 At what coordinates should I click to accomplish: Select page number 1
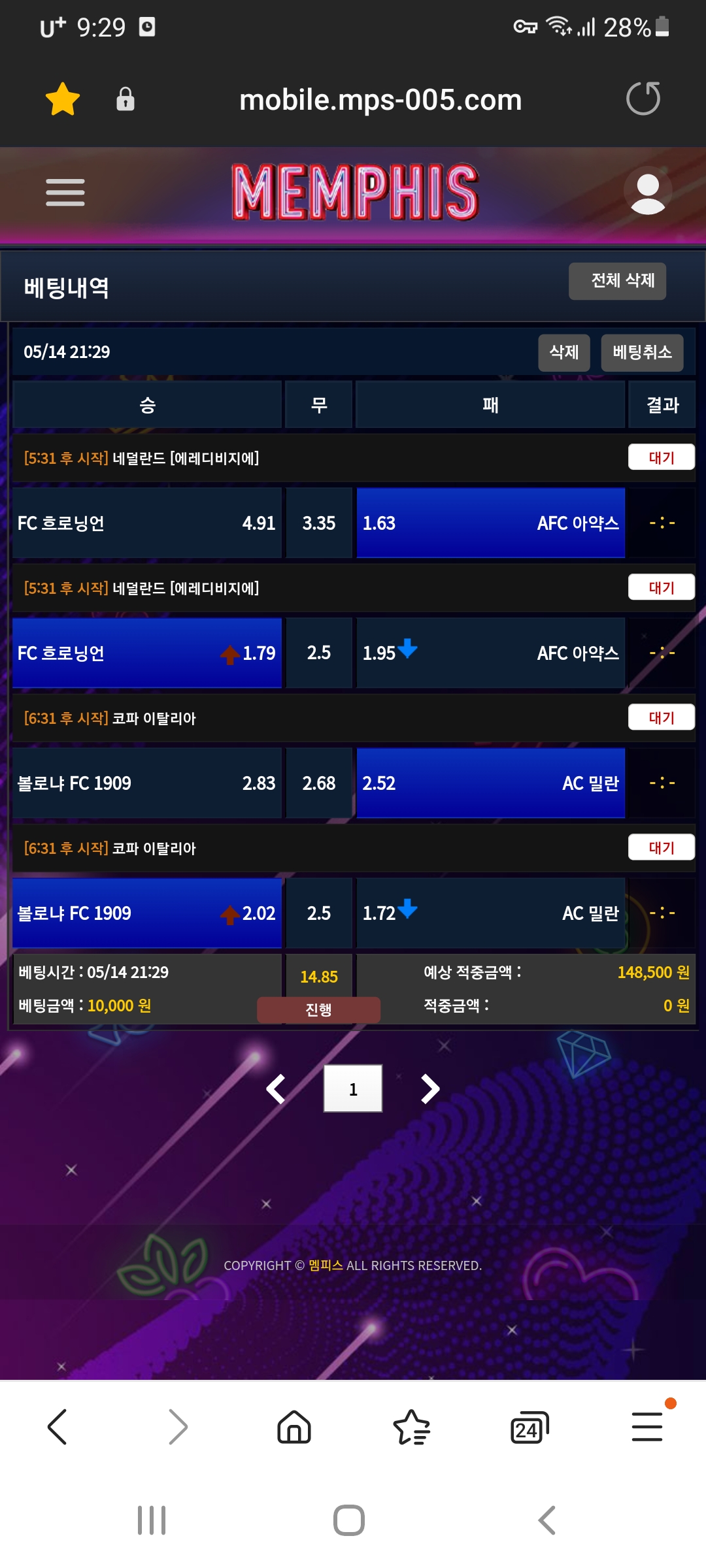click(x=353, y=1089)
